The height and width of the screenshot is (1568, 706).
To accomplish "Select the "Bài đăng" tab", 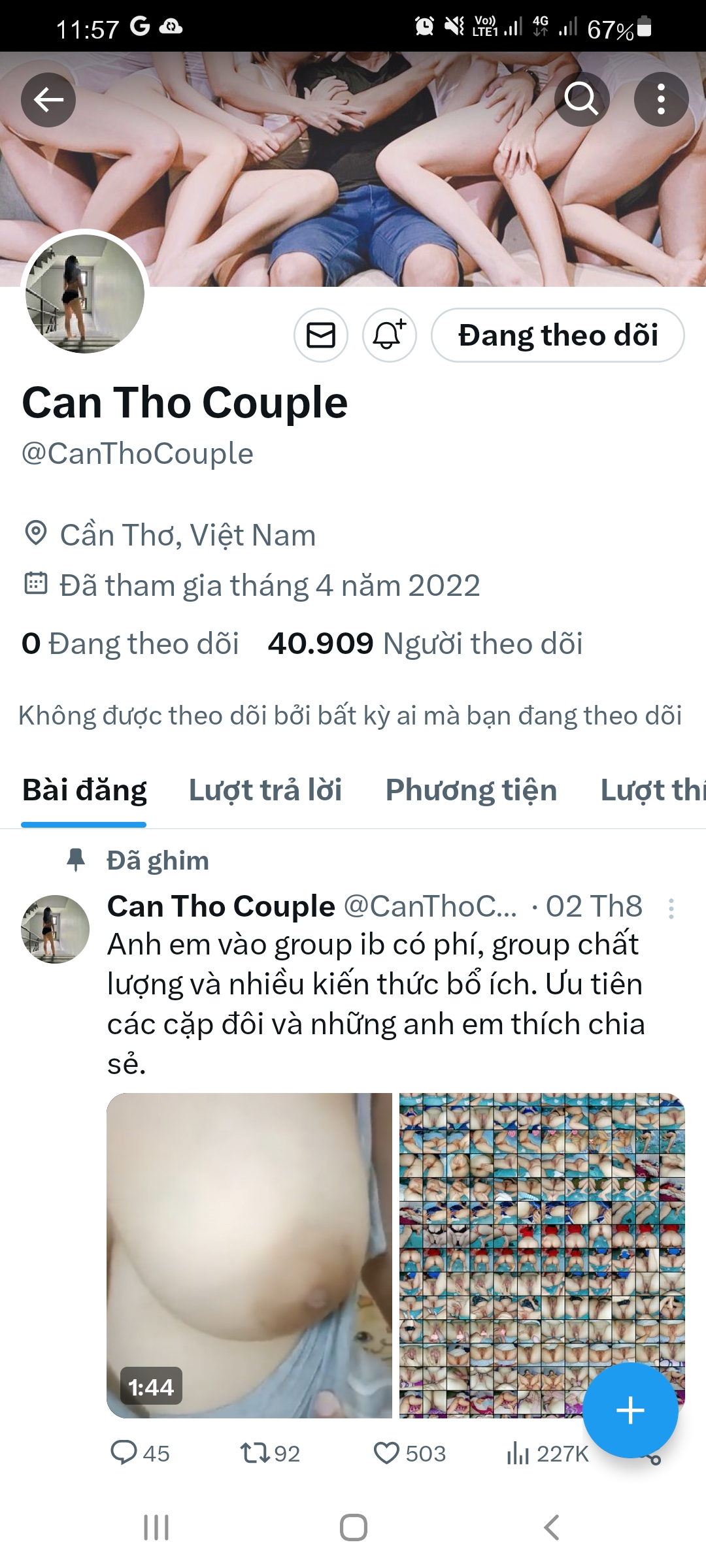I will point(84,790).
